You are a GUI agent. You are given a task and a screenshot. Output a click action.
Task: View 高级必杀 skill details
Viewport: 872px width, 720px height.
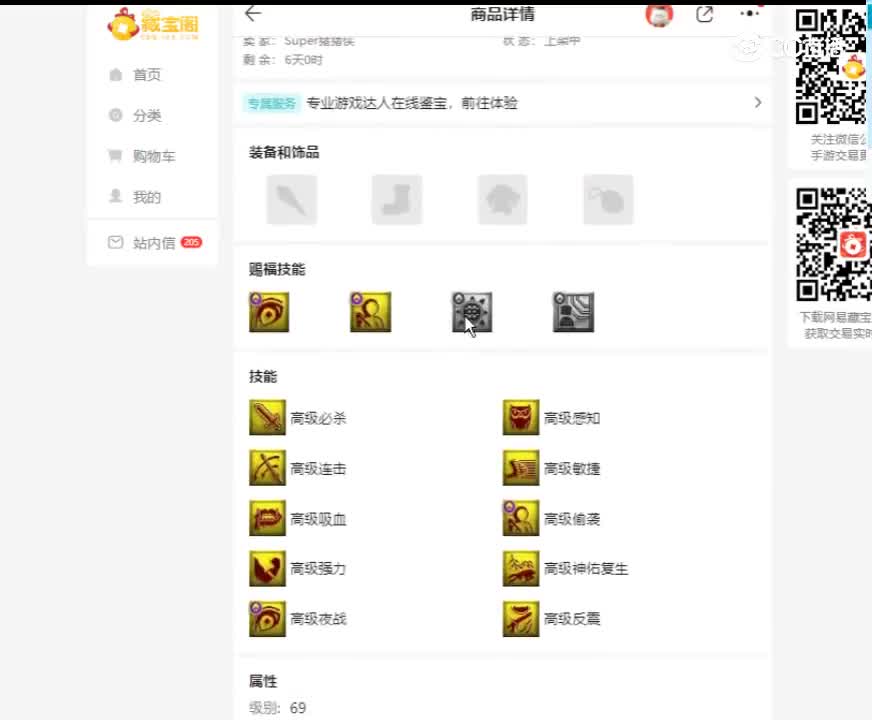click(x=299, y=419)
